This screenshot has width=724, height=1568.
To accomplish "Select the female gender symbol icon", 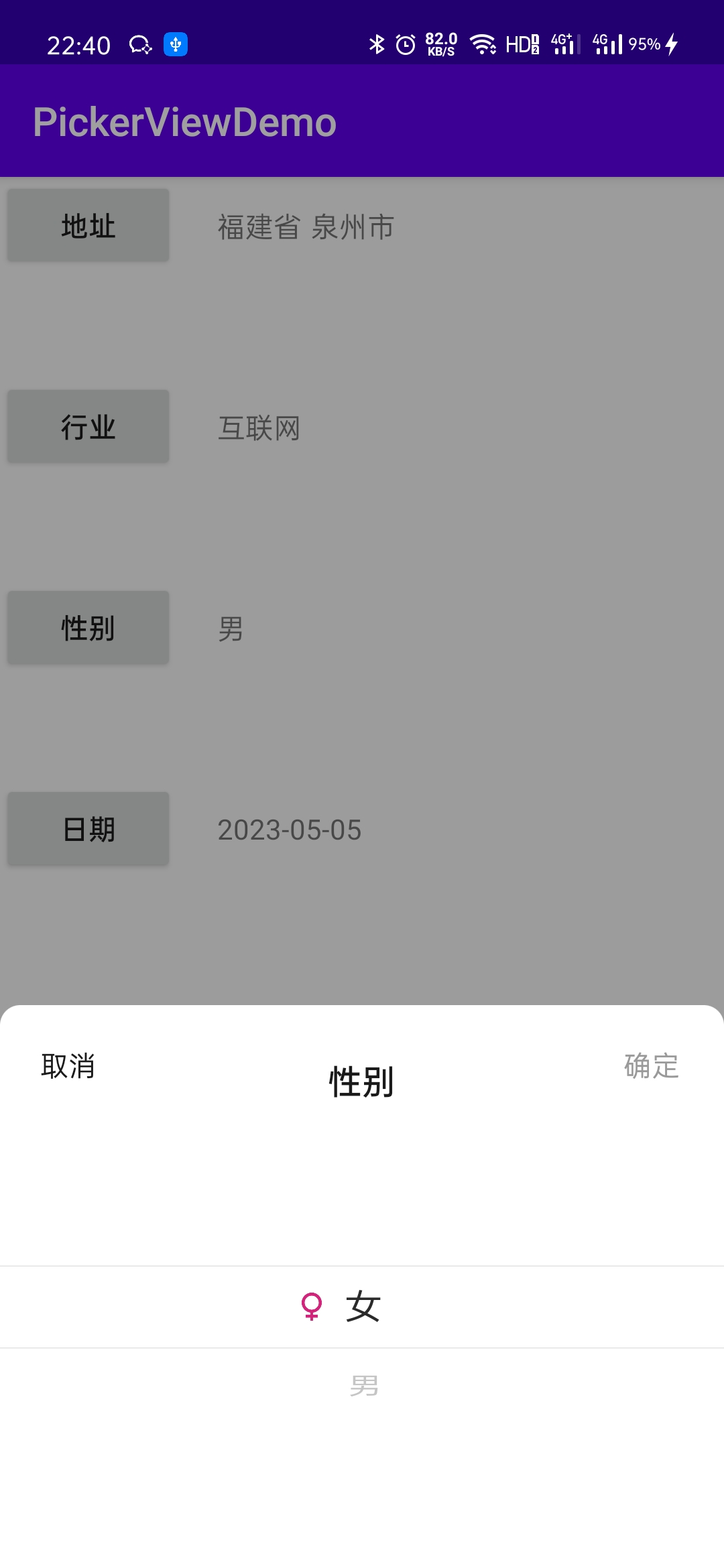I will tap(311, 1307).
